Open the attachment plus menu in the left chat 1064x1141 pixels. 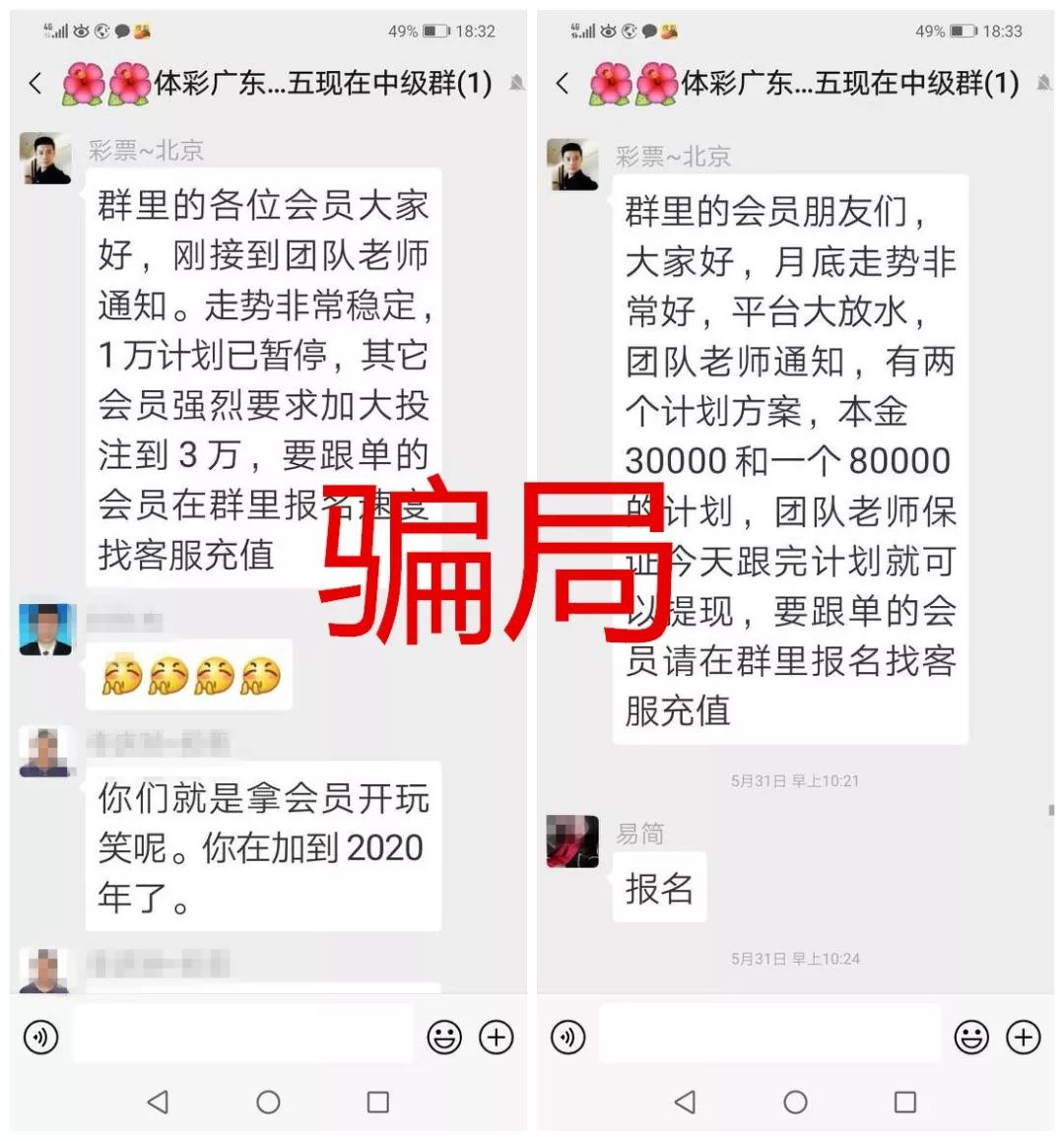(x=497, y=1037)
